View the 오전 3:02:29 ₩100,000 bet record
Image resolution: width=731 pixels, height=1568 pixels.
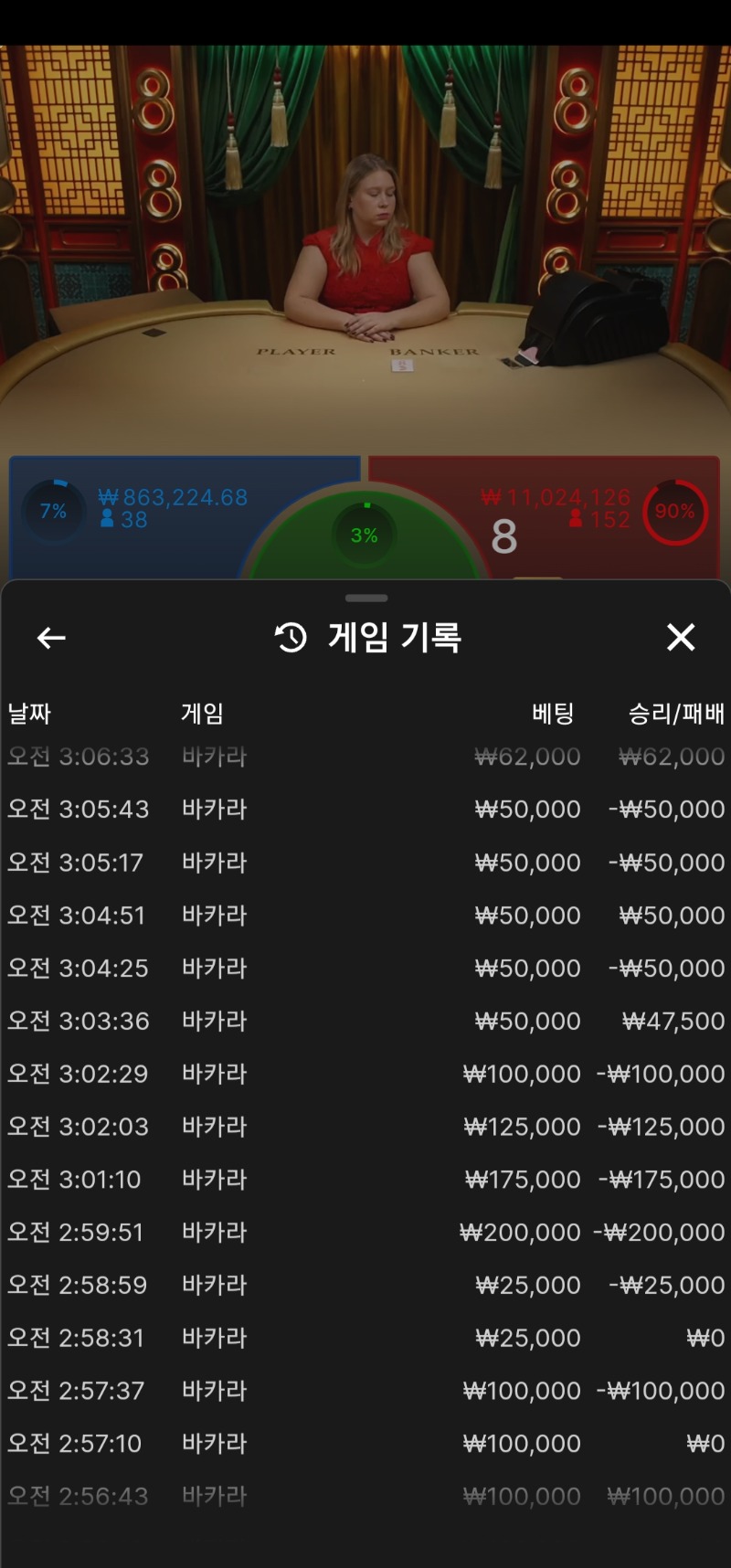[365, 1074]
